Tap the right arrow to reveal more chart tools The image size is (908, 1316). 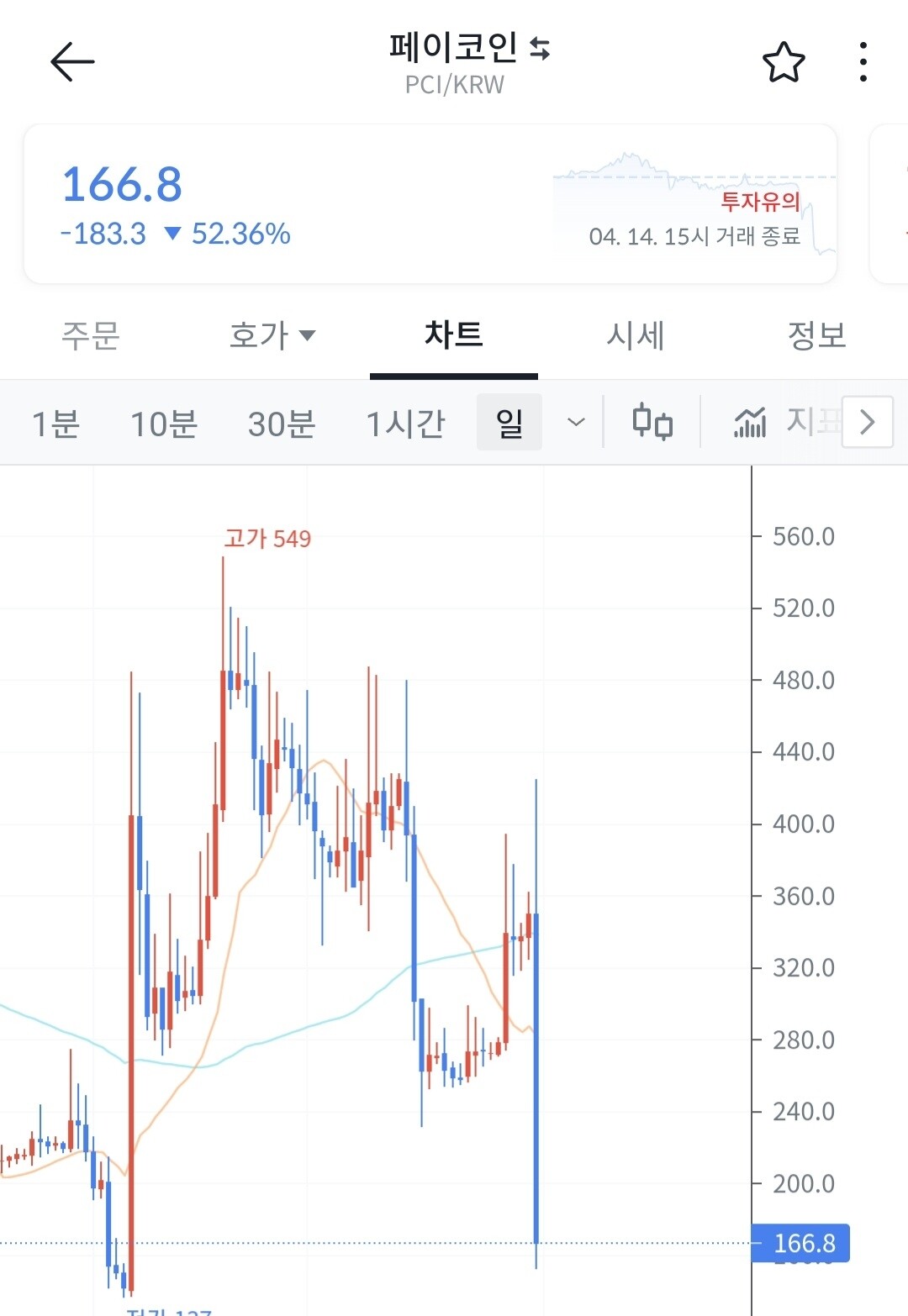[x=868, y=423]
